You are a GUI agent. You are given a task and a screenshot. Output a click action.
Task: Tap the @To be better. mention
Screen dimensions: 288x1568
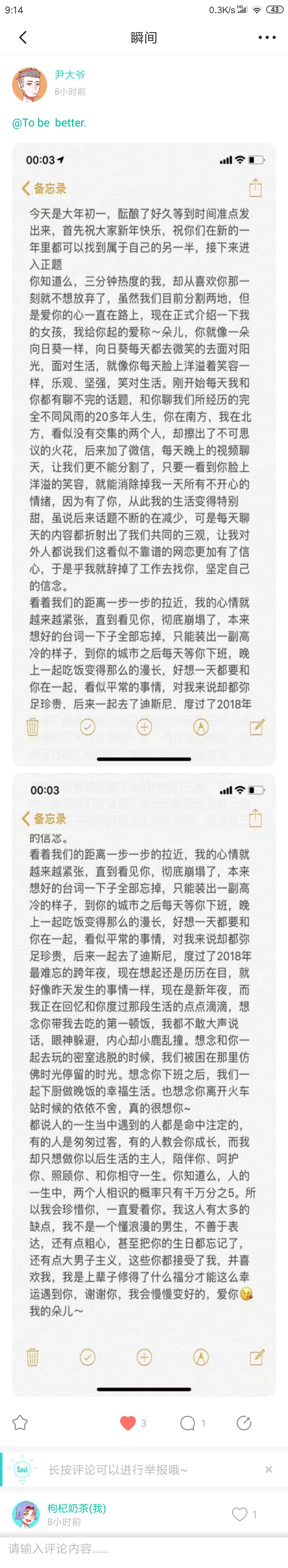pos(49,123)
